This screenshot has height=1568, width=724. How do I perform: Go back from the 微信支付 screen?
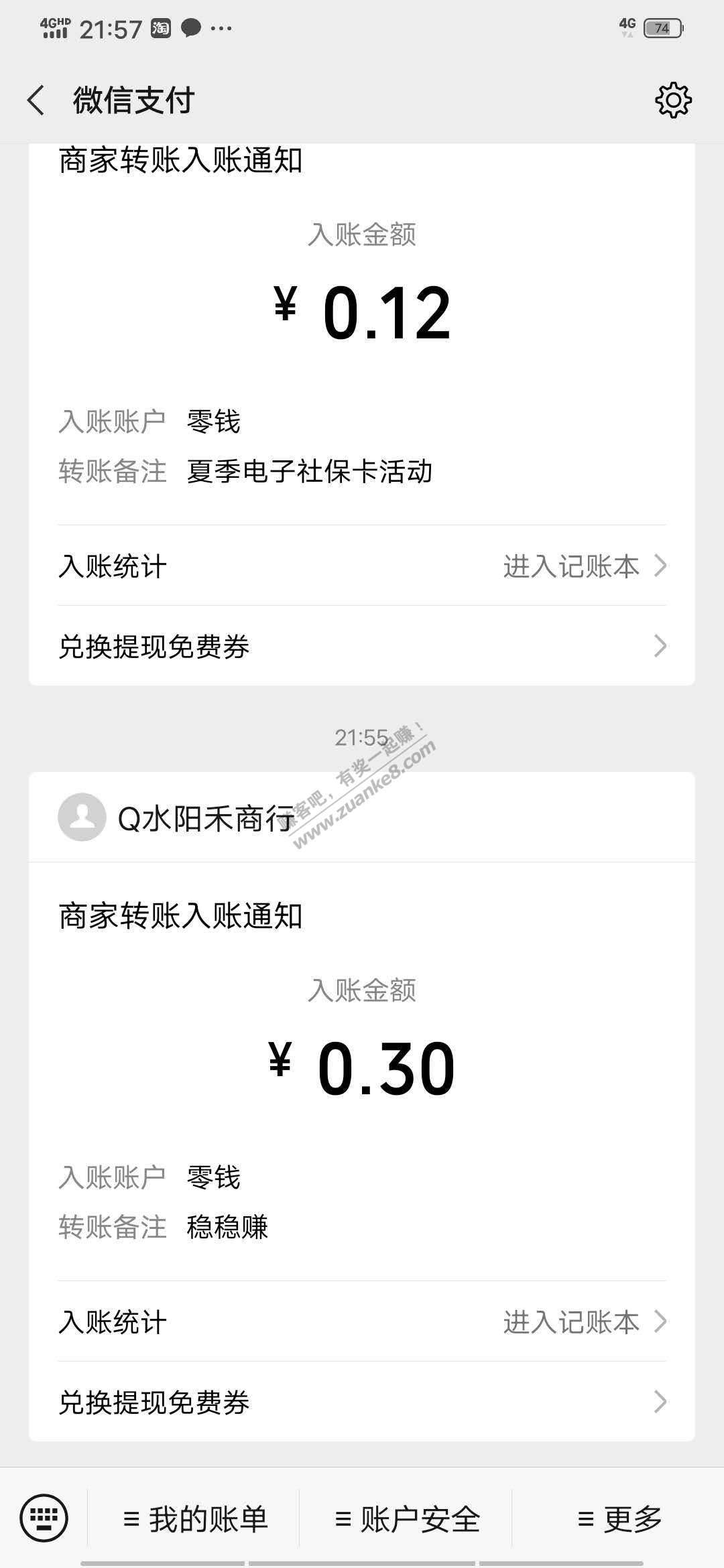click(36, 101)
